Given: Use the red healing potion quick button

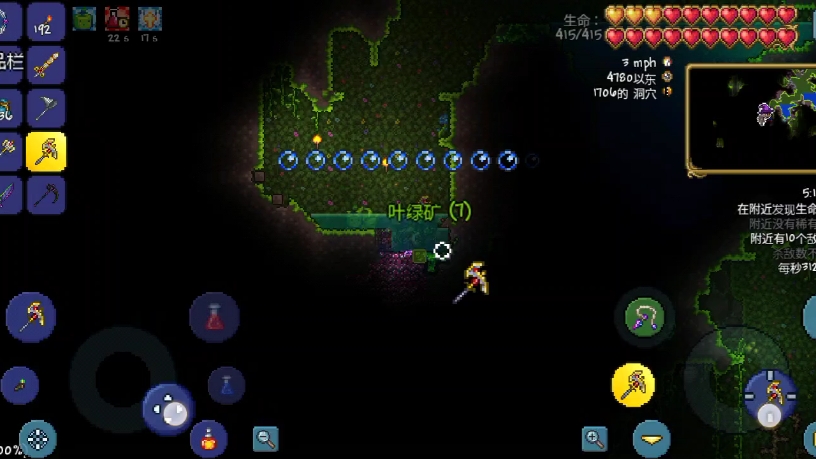Looking at the screenshot, I should (x=214, y=318).
